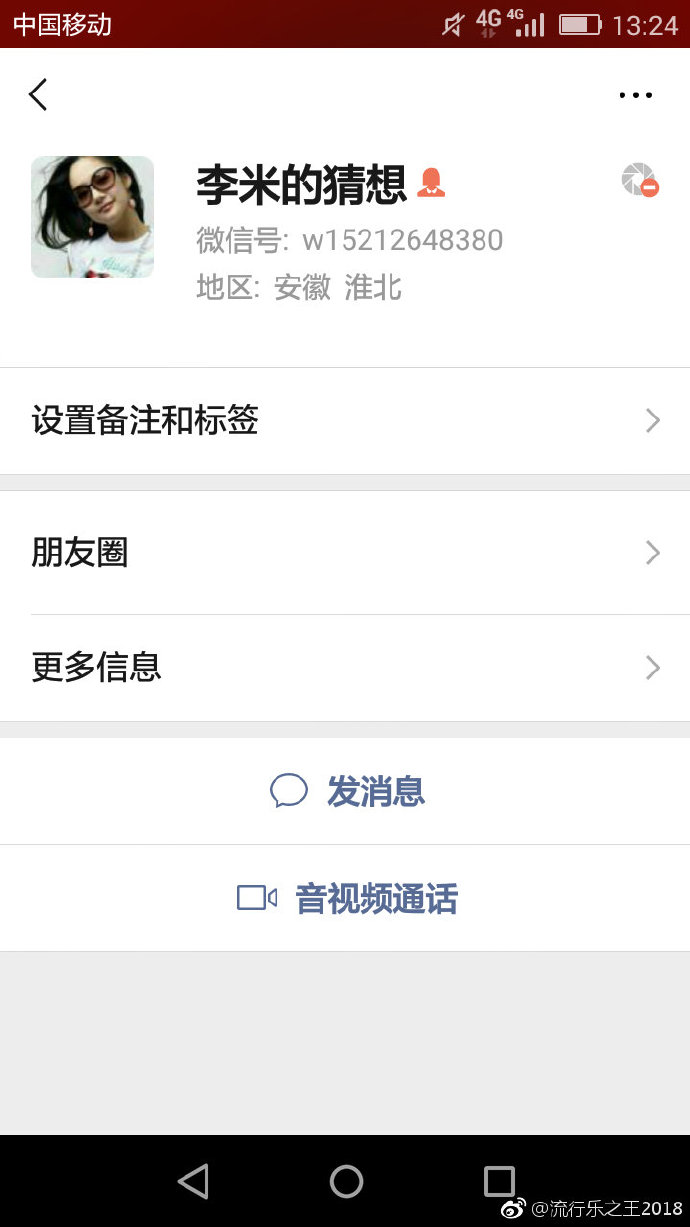Open the three-dot overflow menu
This screenshot has height=1227, width=690.
635,95
